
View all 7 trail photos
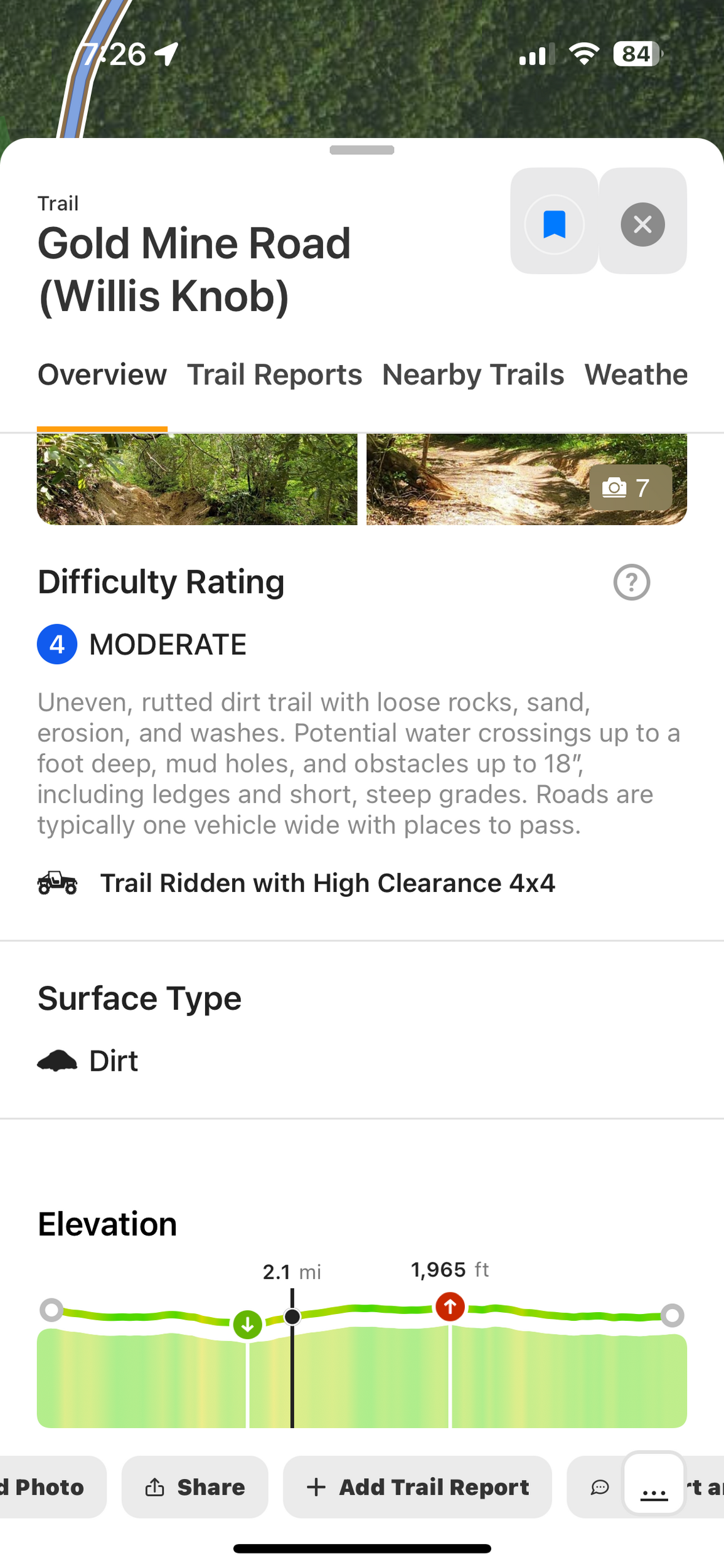point(630,487)
